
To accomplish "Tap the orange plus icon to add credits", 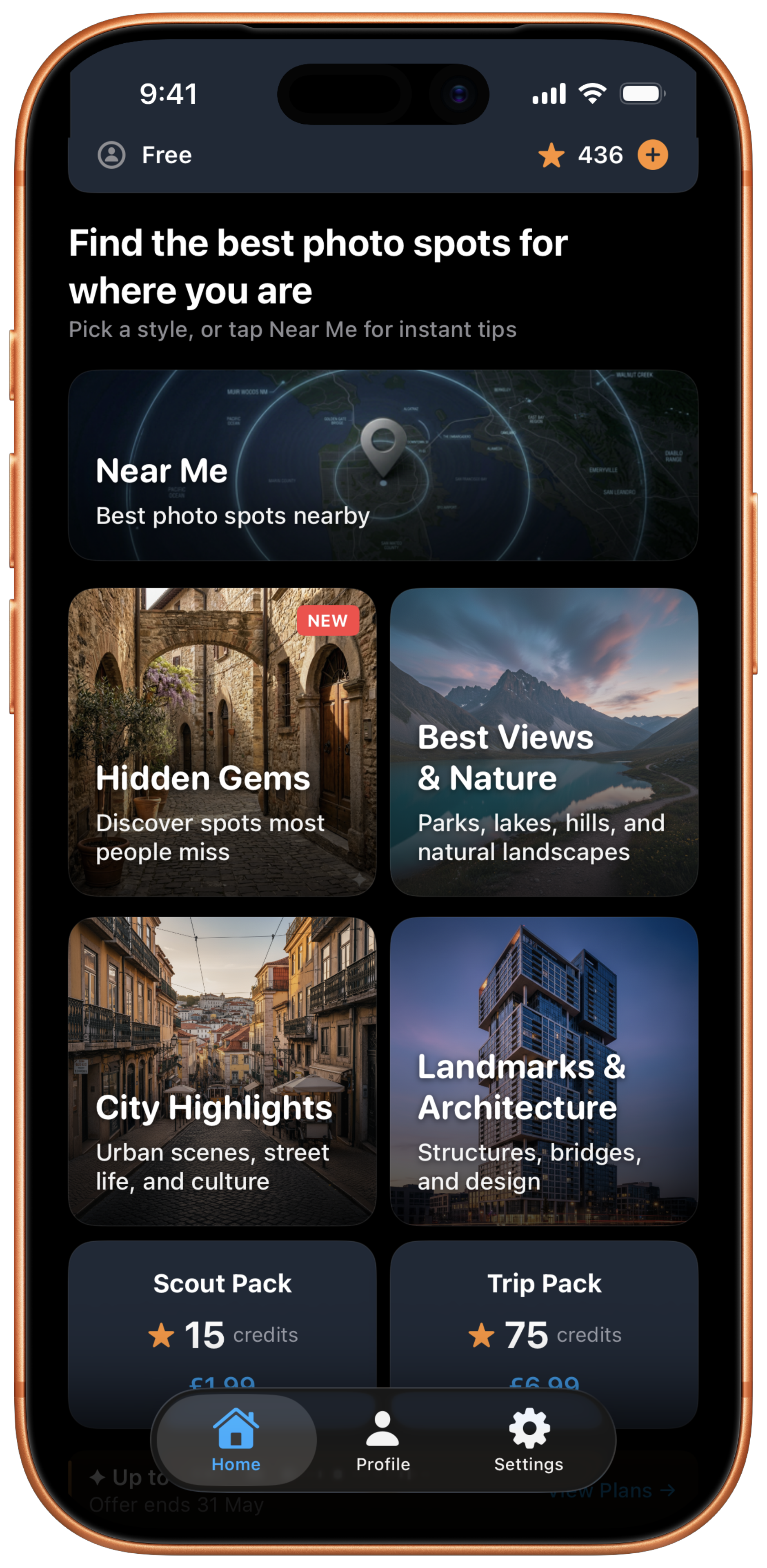I will click(x=653, y=155).
